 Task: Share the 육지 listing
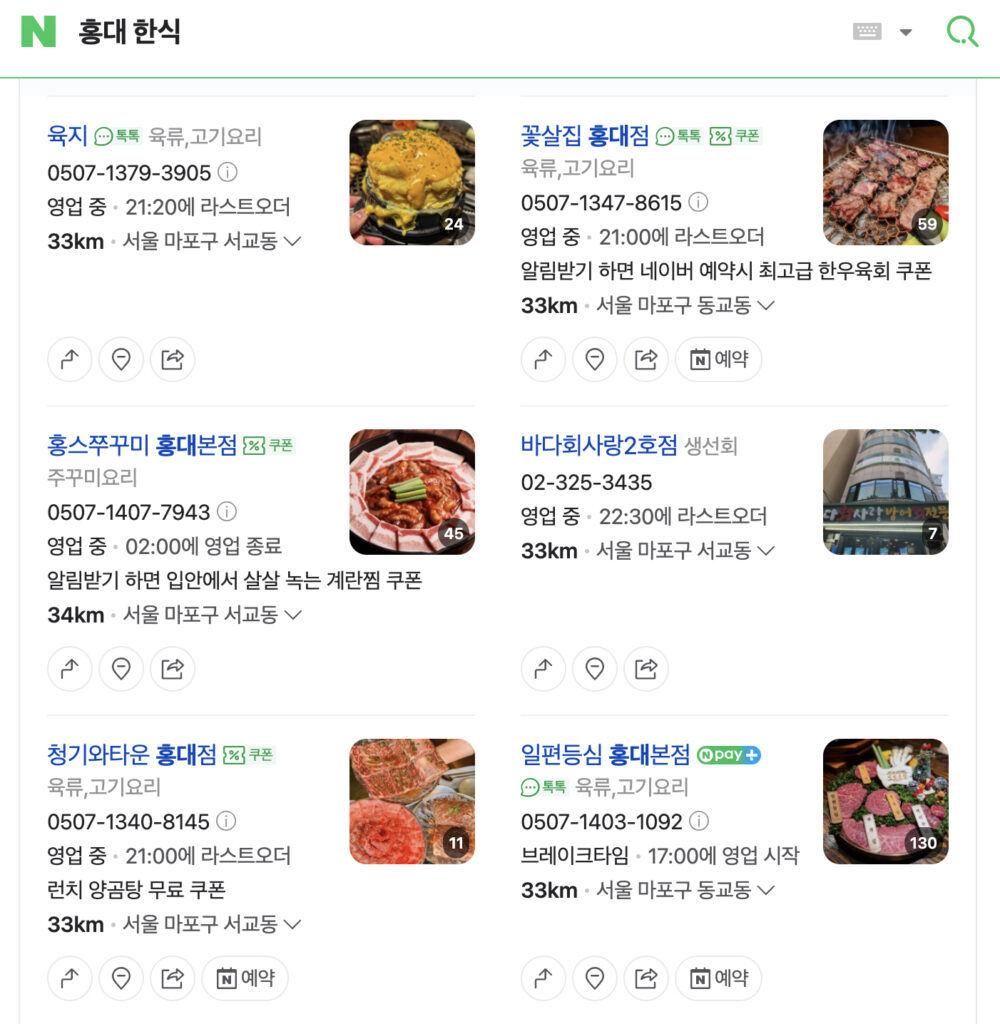(172, 359)
